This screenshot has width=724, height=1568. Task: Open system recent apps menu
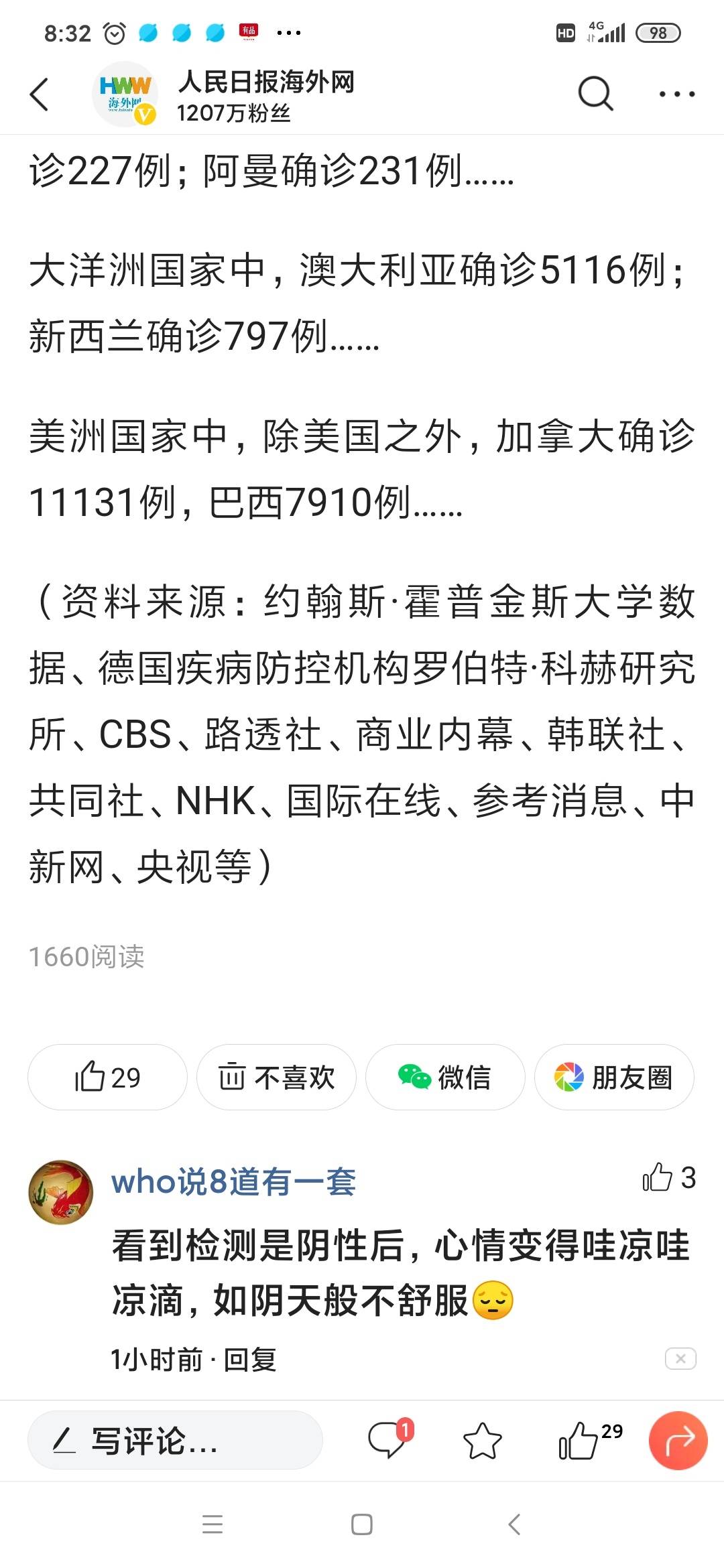coord(213,1524)
